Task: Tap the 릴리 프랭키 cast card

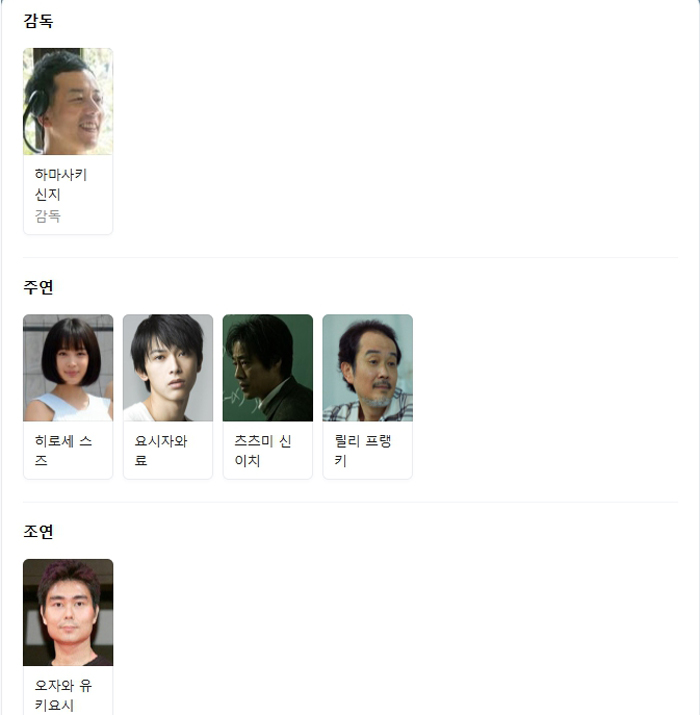Action: (368, 396)
